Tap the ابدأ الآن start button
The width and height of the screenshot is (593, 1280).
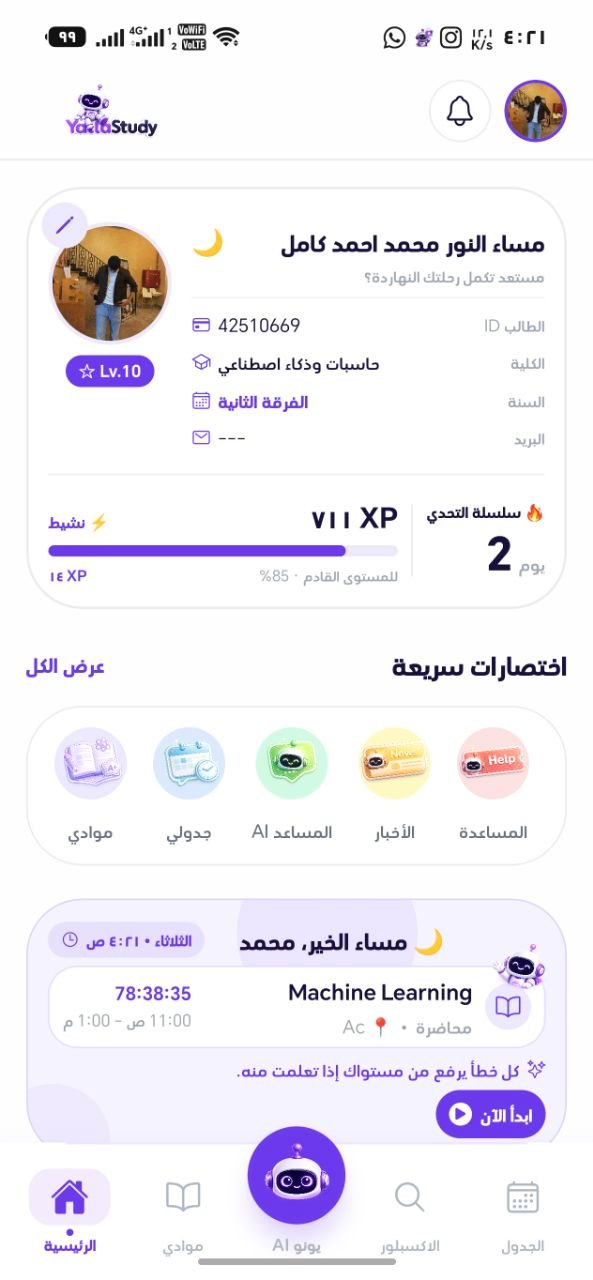(490, 1114)
